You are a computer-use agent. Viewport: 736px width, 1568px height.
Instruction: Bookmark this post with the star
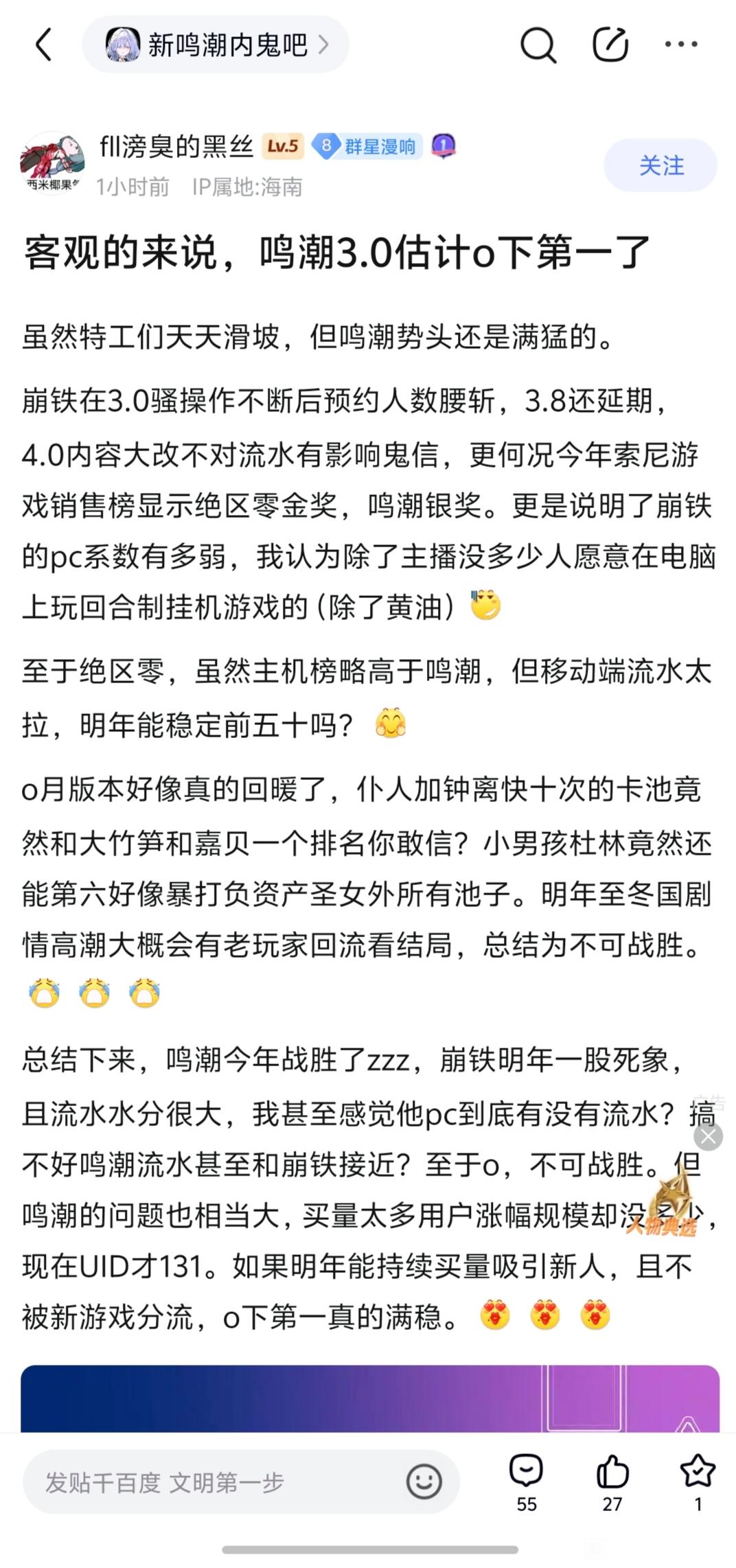697,1482
